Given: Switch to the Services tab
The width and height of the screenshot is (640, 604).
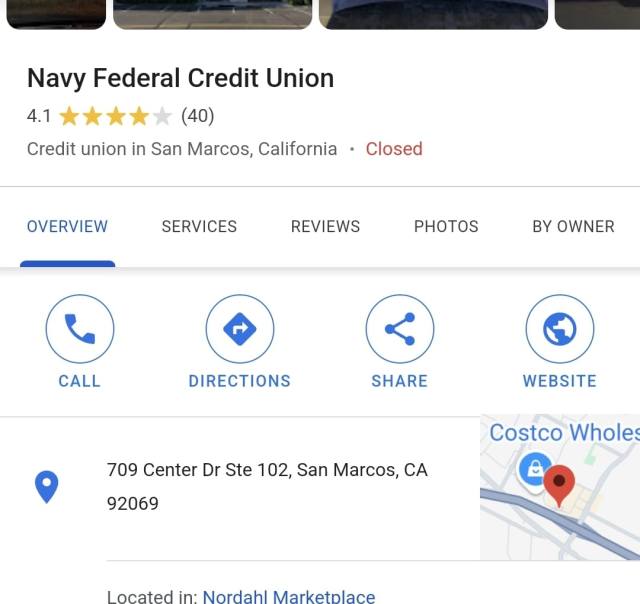Looking at the screenshot, I should pos(199,226).
